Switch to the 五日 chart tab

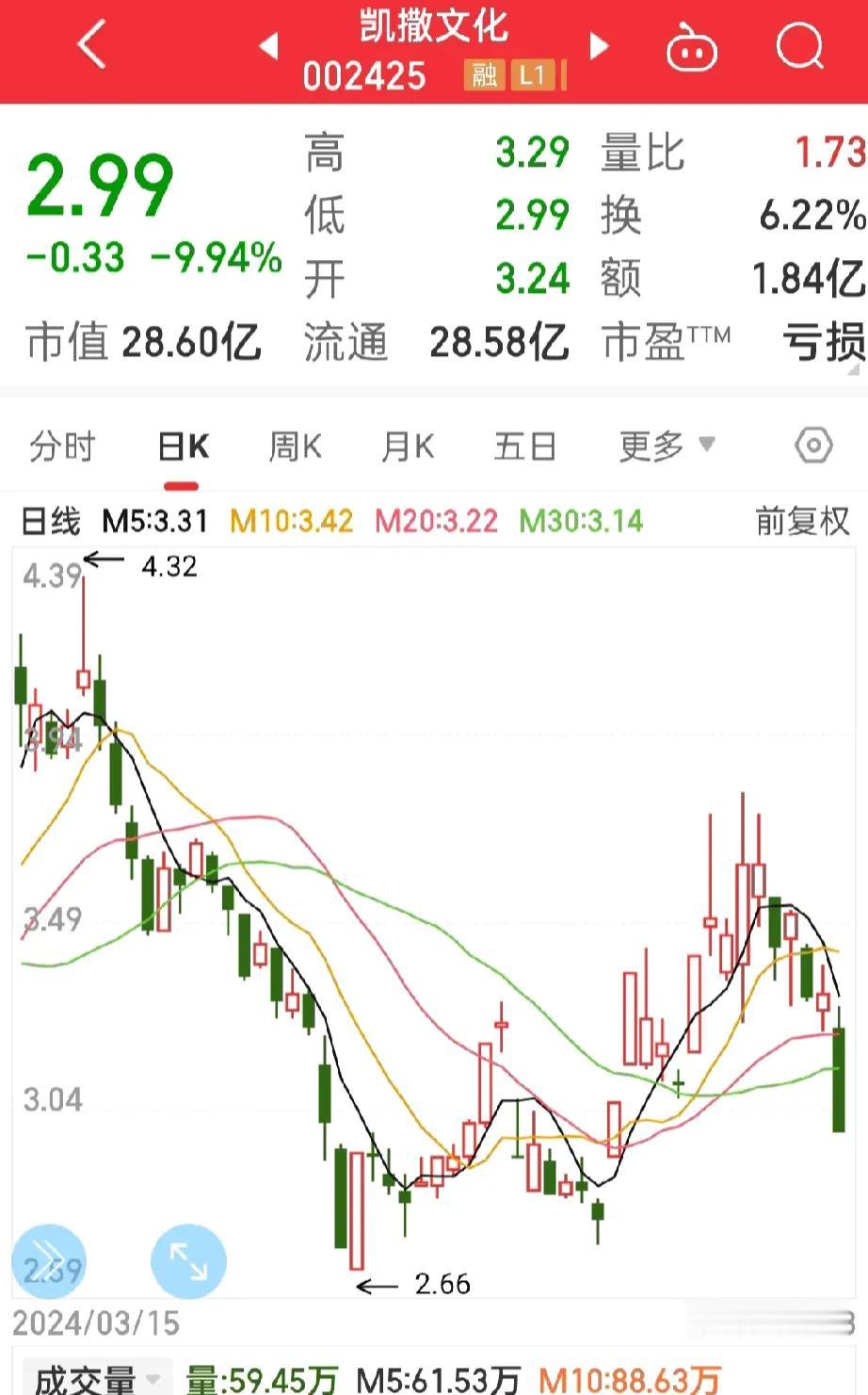(524, 446)
